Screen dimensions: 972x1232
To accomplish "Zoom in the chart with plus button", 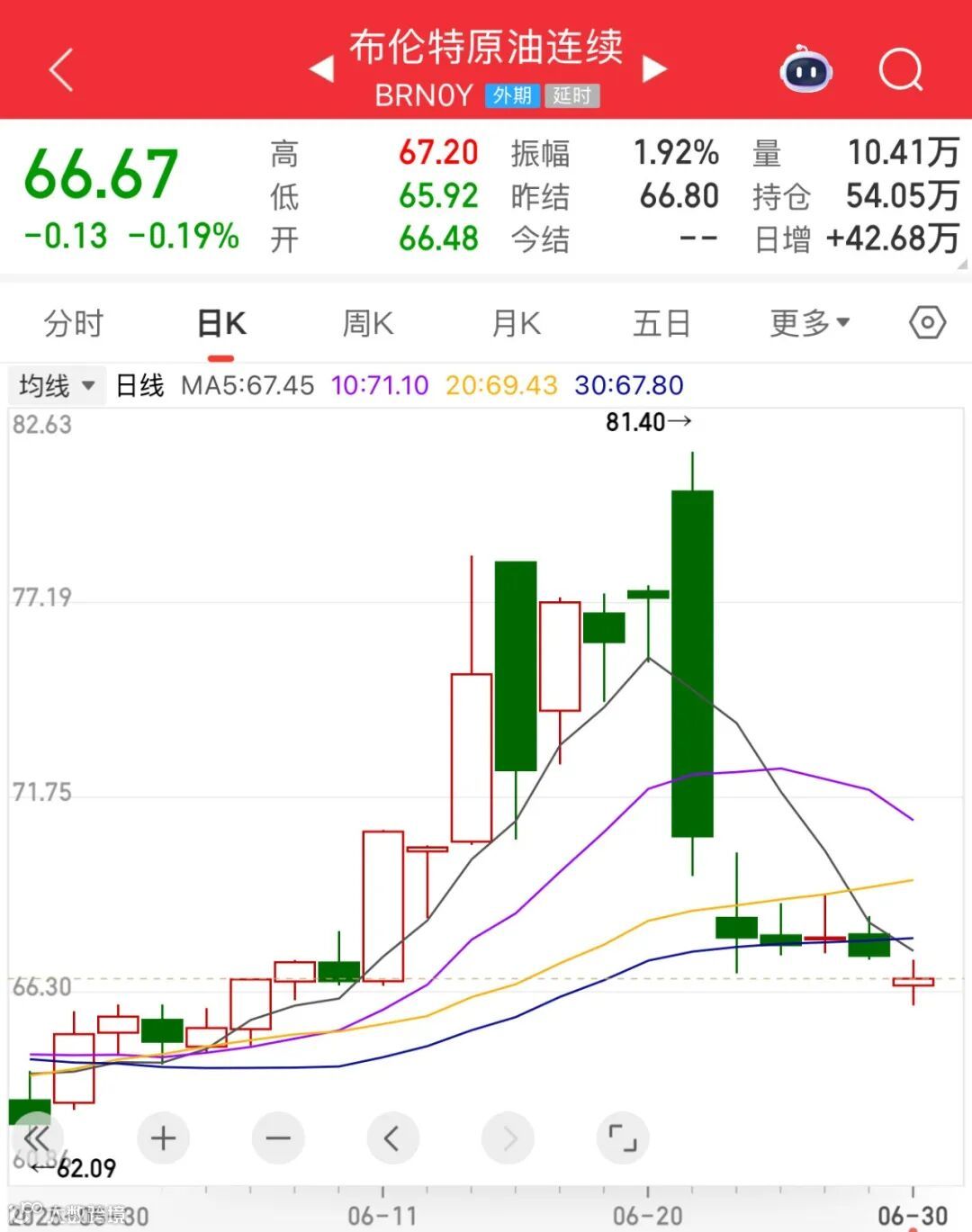I will (163, 1138).
